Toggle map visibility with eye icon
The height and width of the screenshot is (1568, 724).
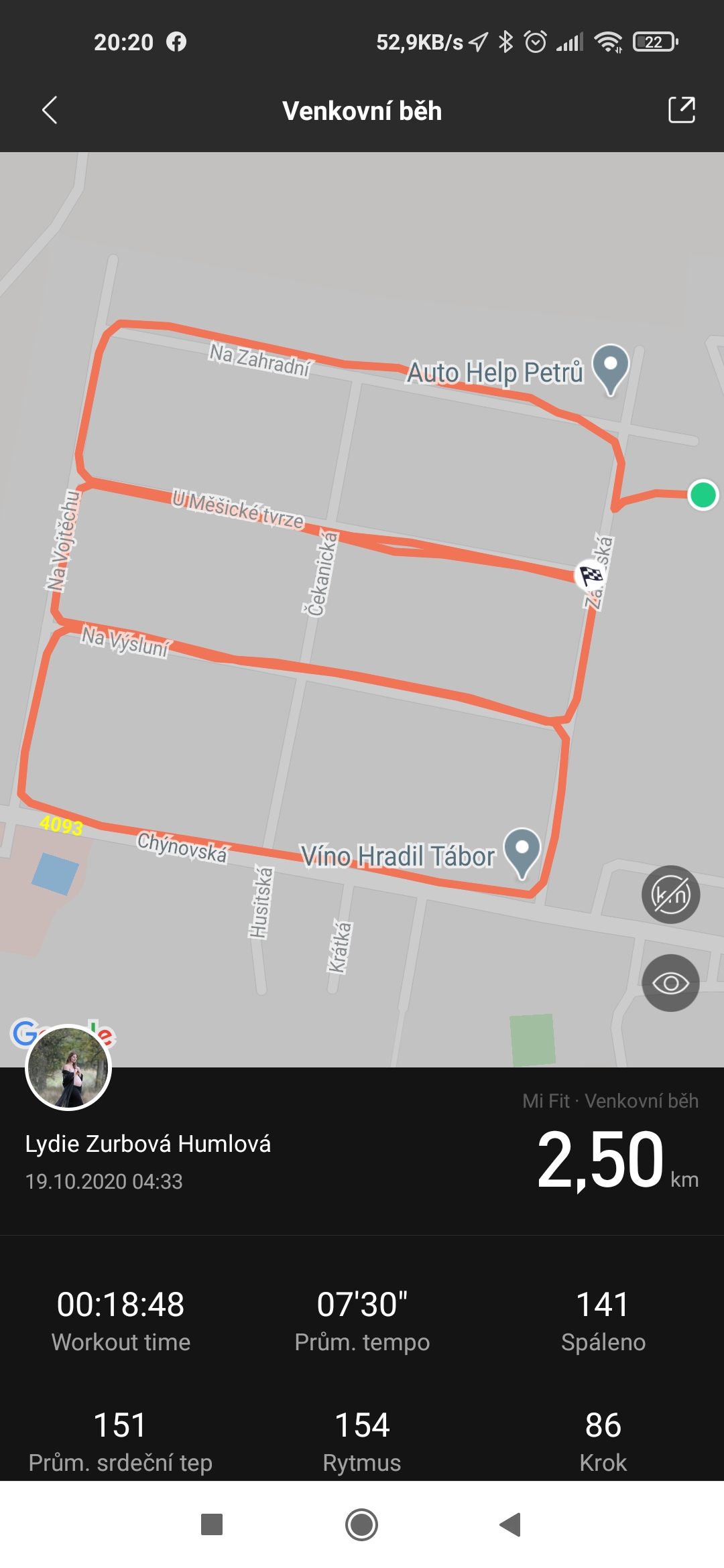coord(670,983)
